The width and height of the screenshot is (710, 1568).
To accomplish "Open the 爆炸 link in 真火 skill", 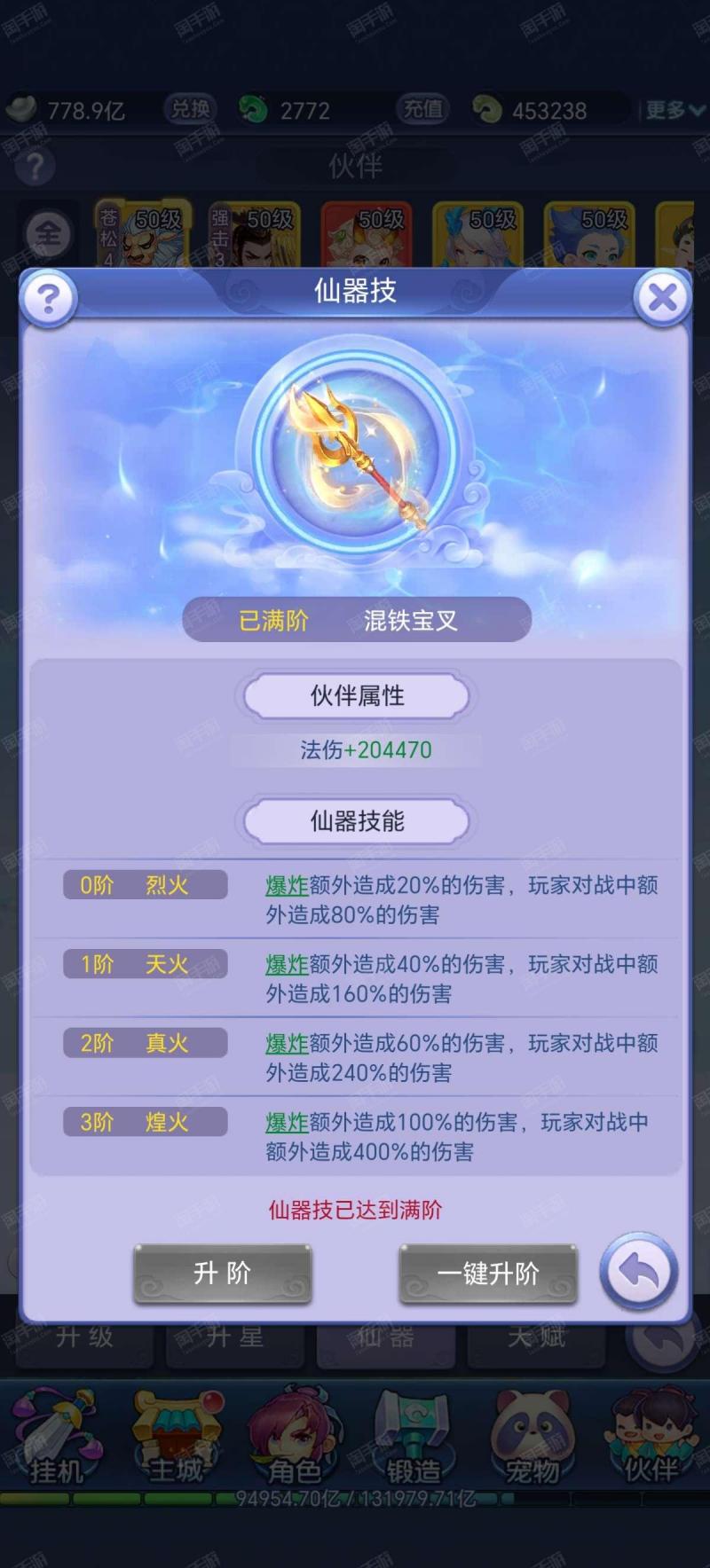I will 287,1043.
